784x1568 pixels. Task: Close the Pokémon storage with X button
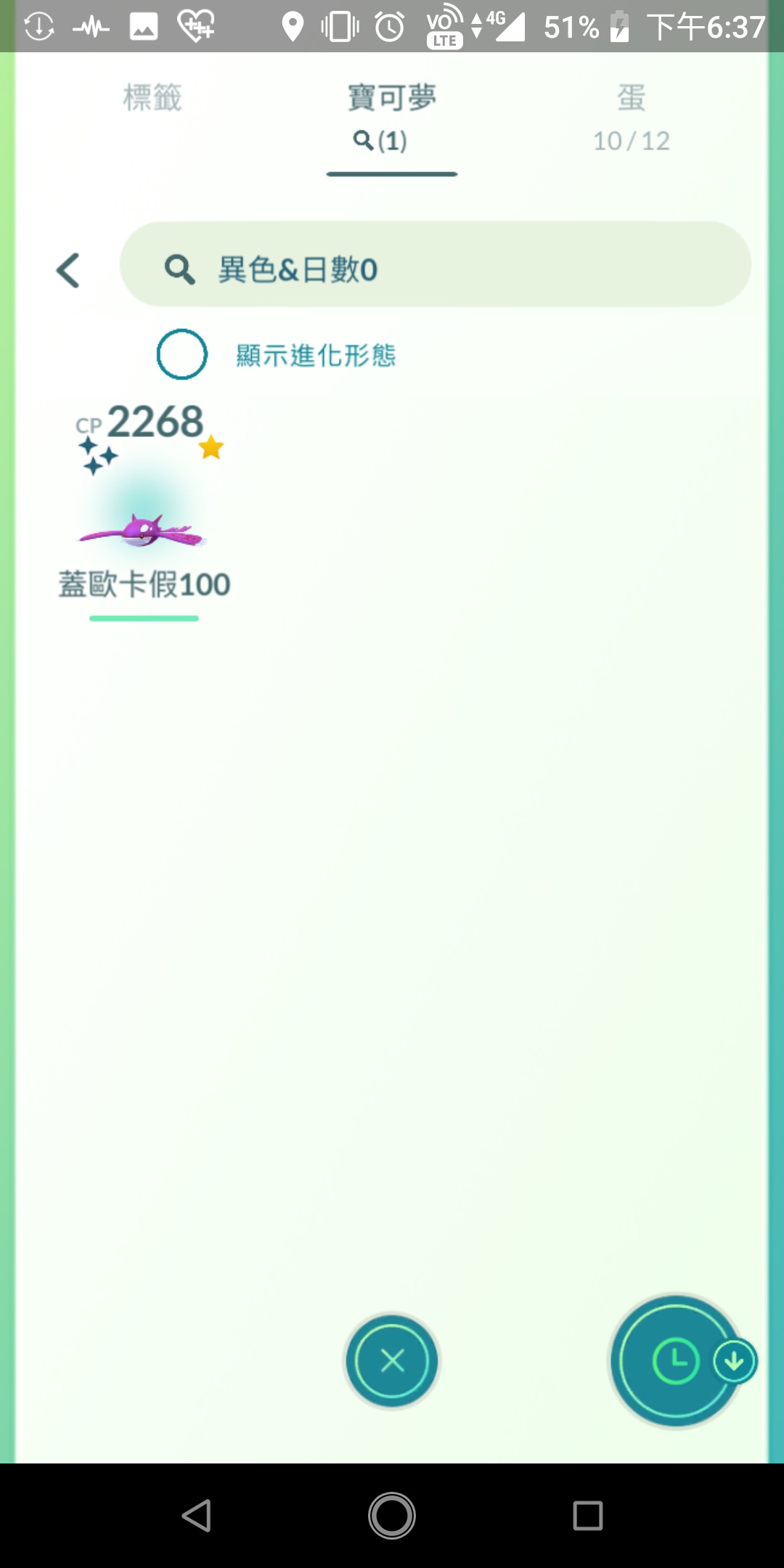click(x=392, y=1360)
